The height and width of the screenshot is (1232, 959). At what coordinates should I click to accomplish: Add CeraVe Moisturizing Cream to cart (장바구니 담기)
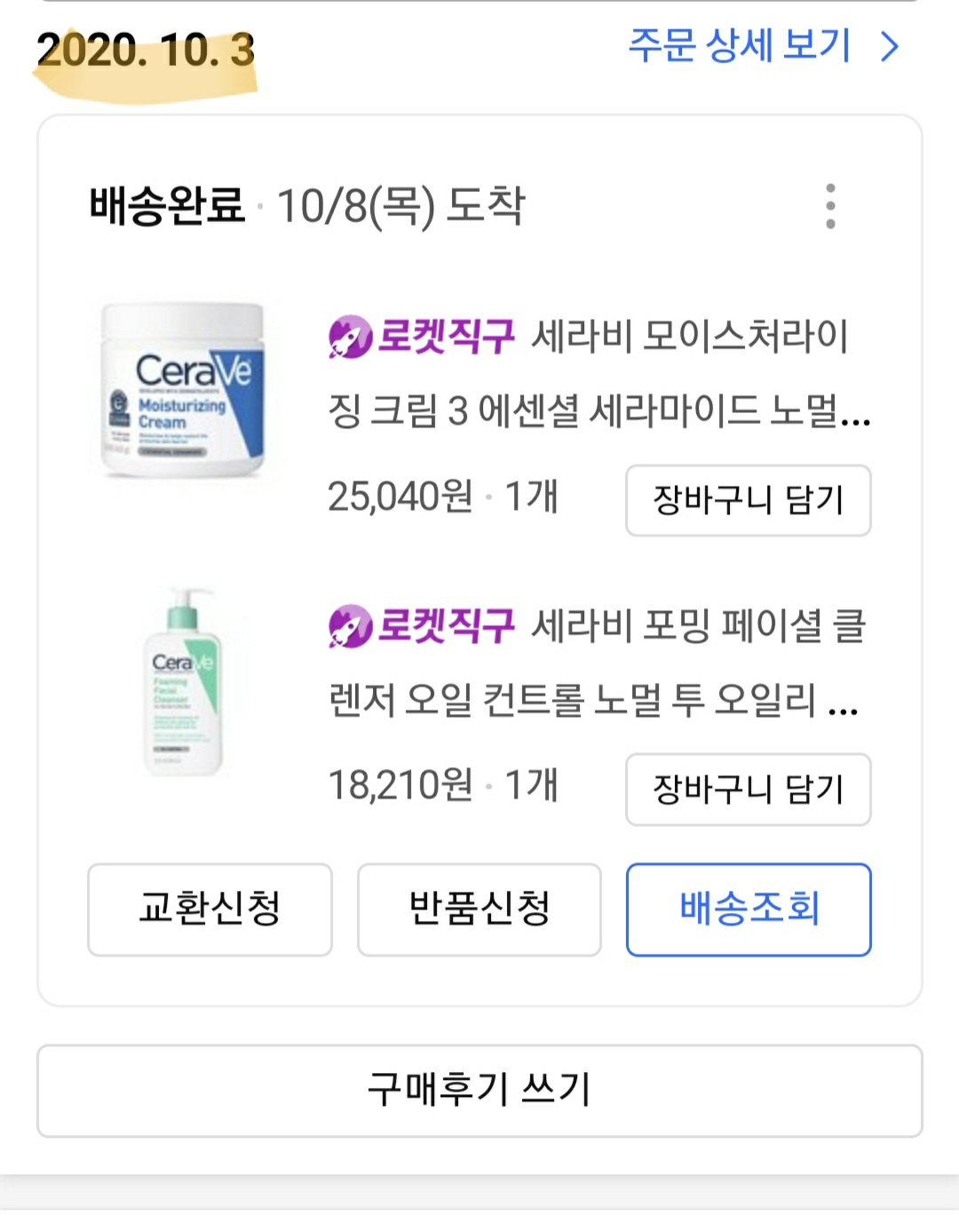[x=748, y=500]
